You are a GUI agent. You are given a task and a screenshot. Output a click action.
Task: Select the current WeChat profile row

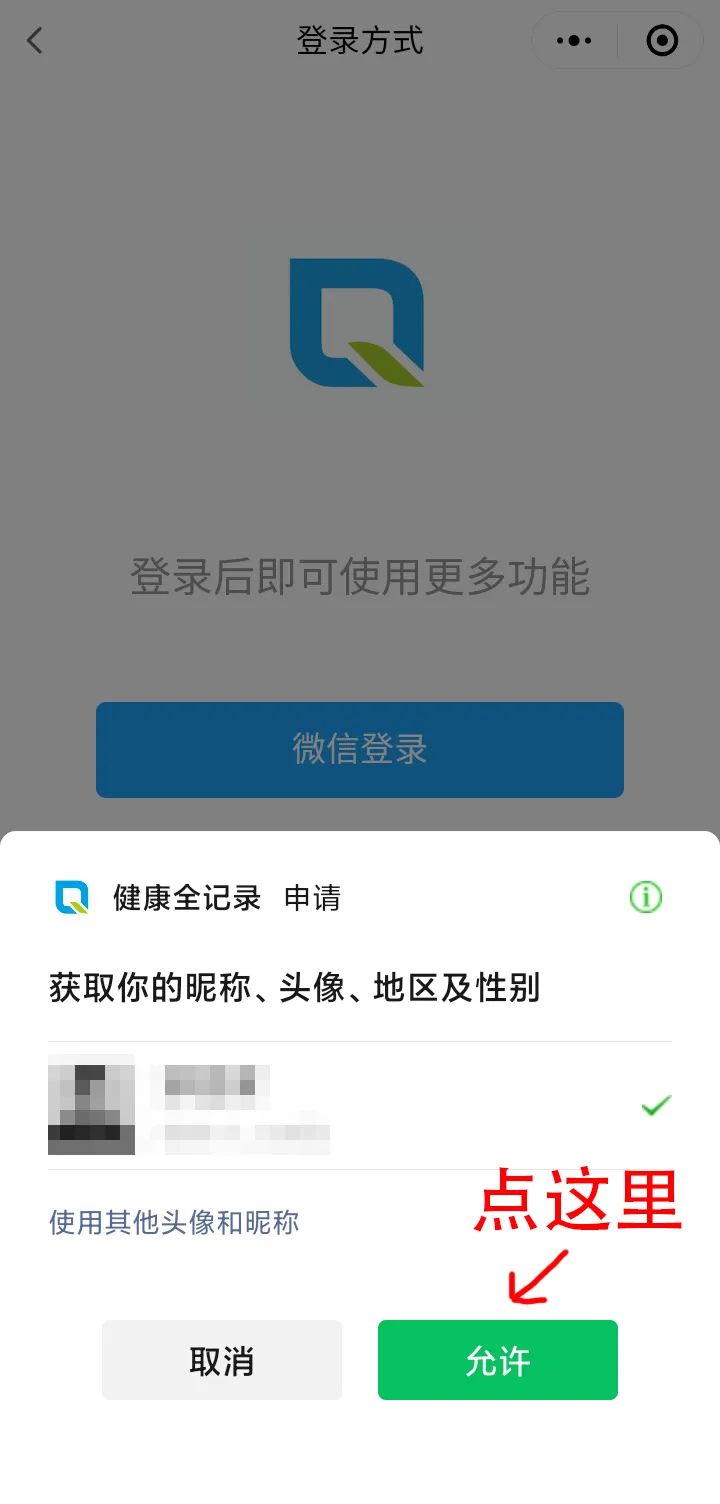click(x=360, y=1105)
